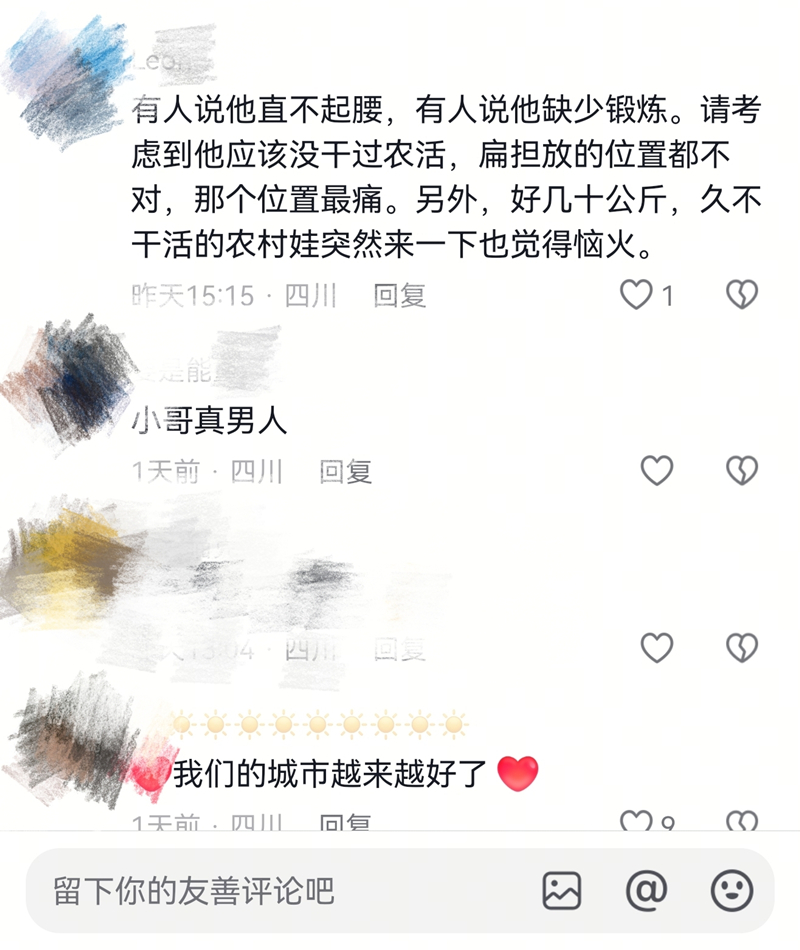Attach an image to your comment

(562, 890)
